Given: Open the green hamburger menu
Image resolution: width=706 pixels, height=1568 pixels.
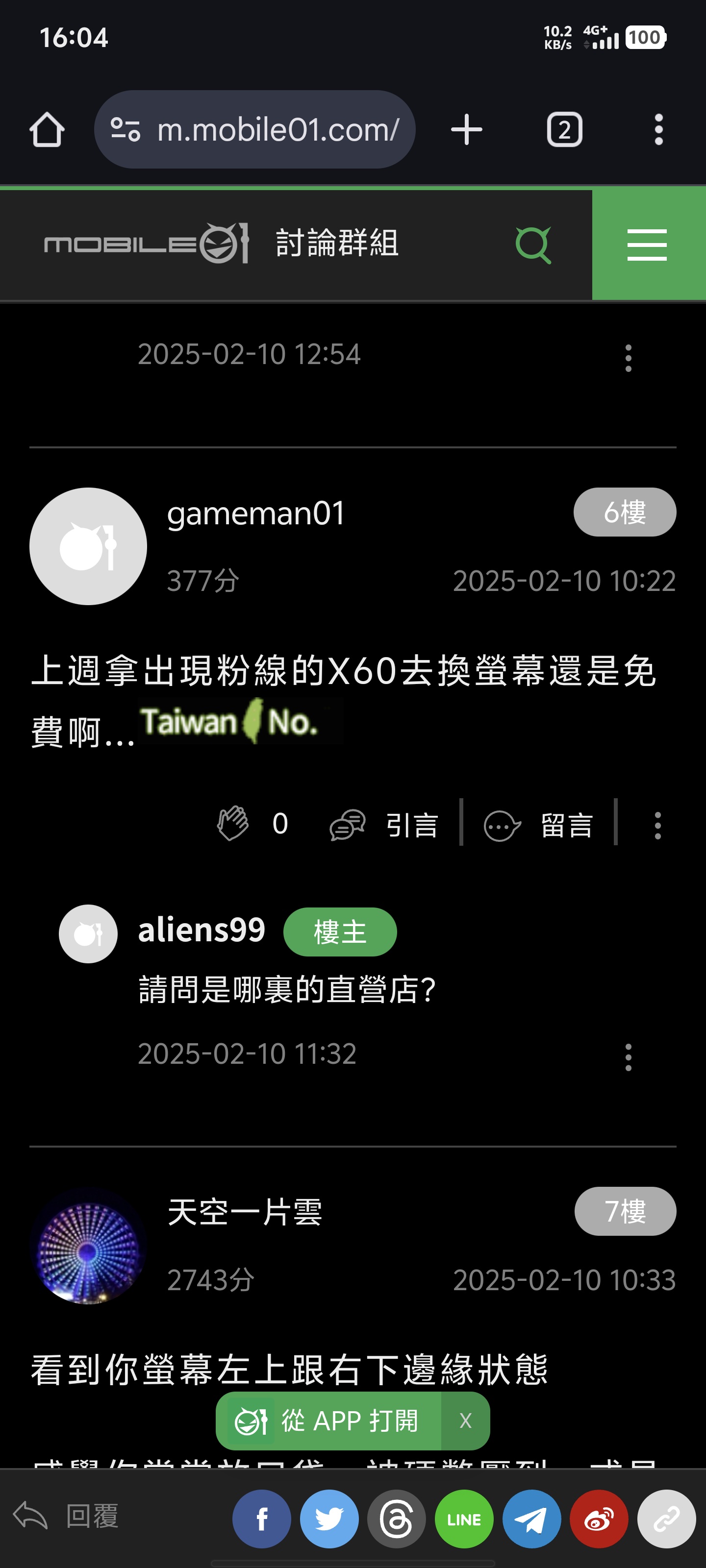Looking at the screenshot, I should [x=647, y=245].
